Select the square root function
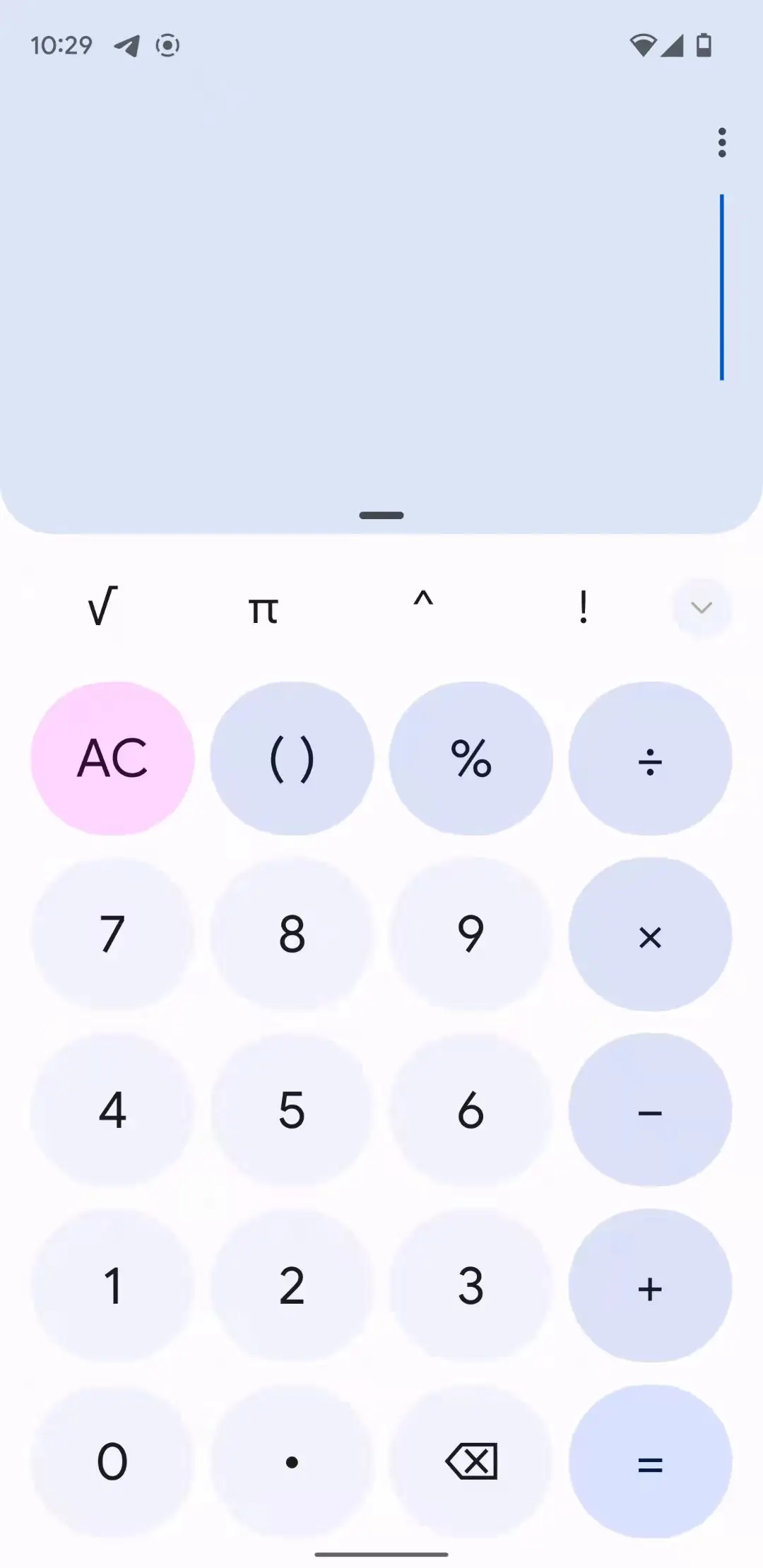The width and height of the screenshot is (763, 1568). click(x=99, y=607)
